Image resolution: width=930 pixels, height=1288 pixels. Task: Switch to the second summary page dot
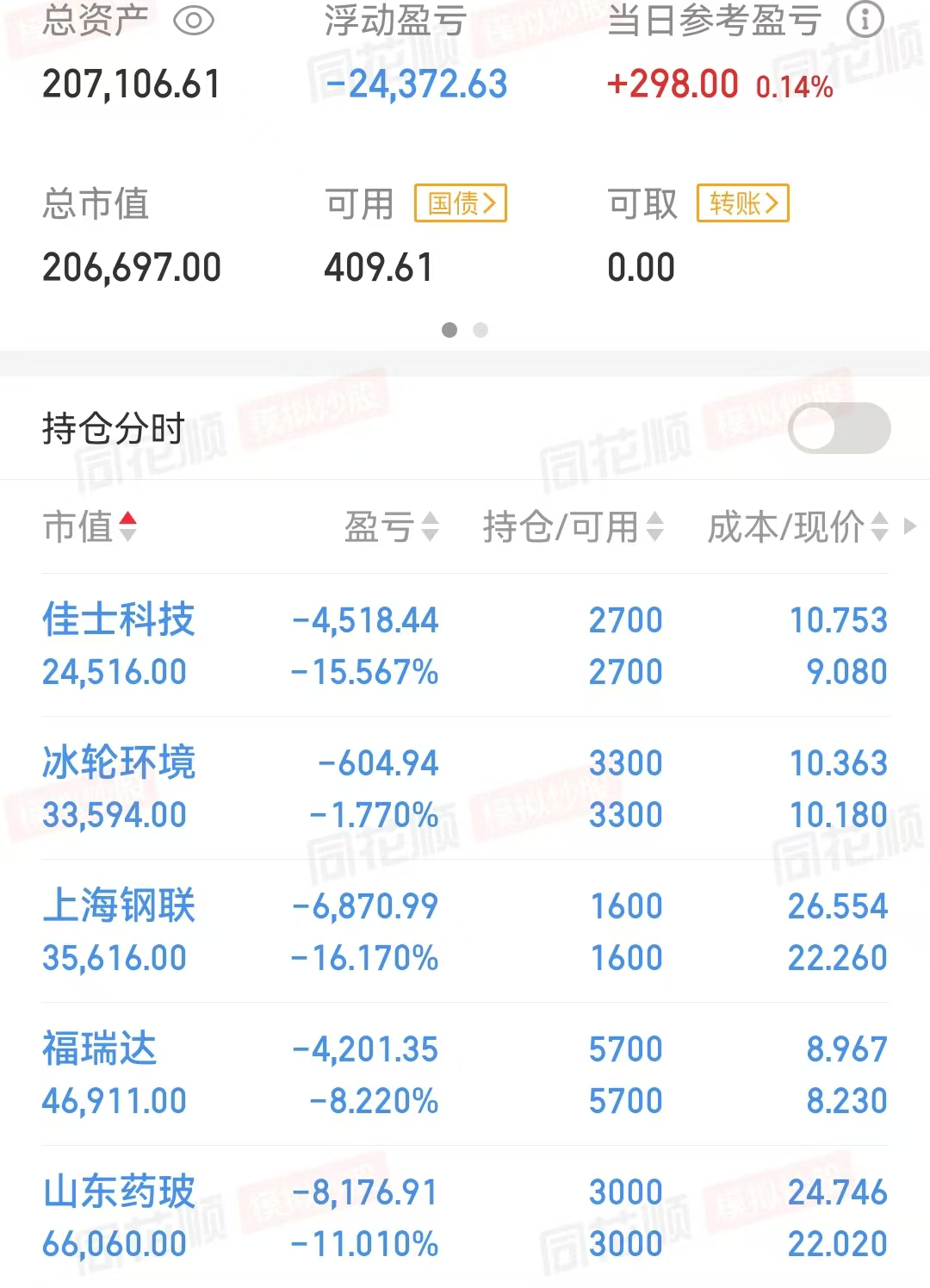pyautogui.click(x=481, y=330)
